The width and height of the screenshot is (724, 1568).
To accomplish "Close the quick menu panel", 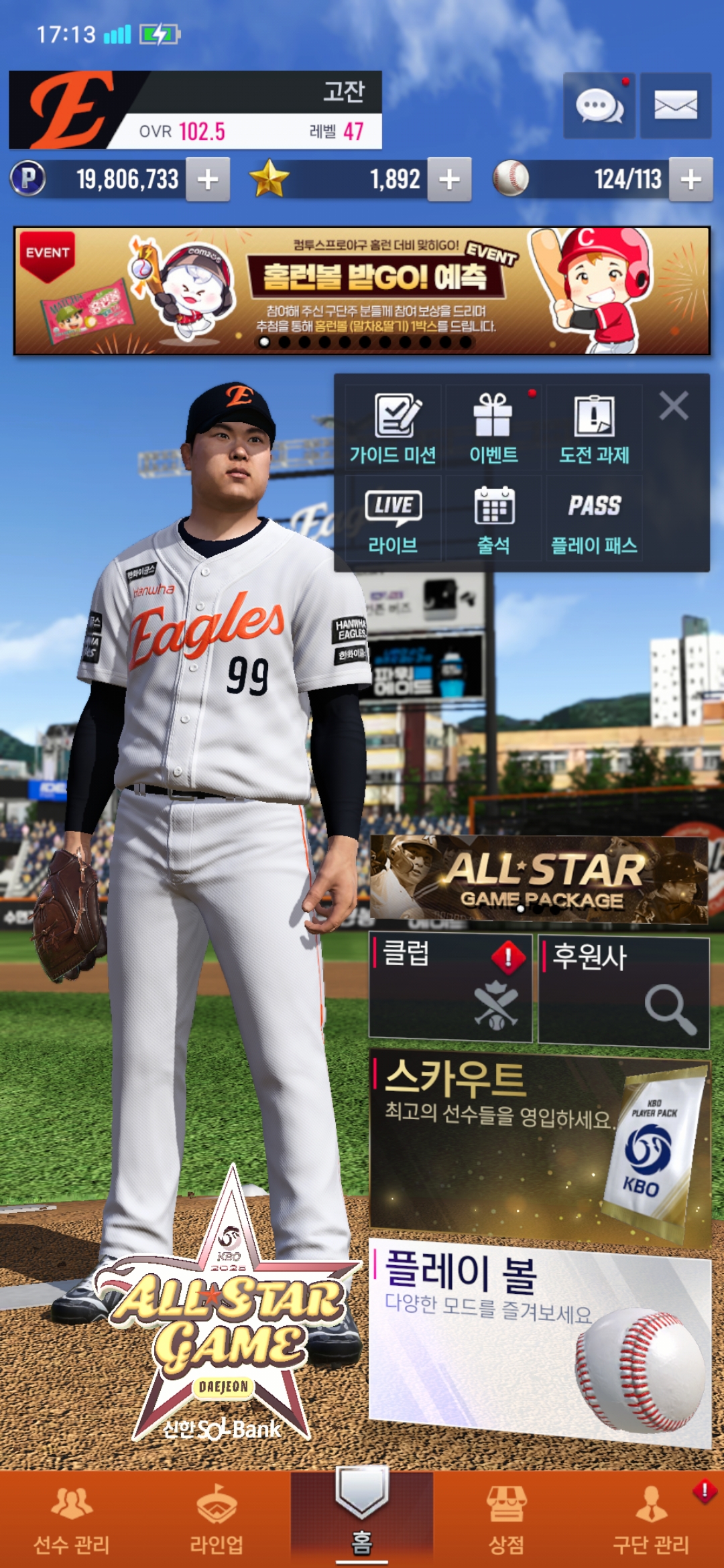I will (674, 406).
